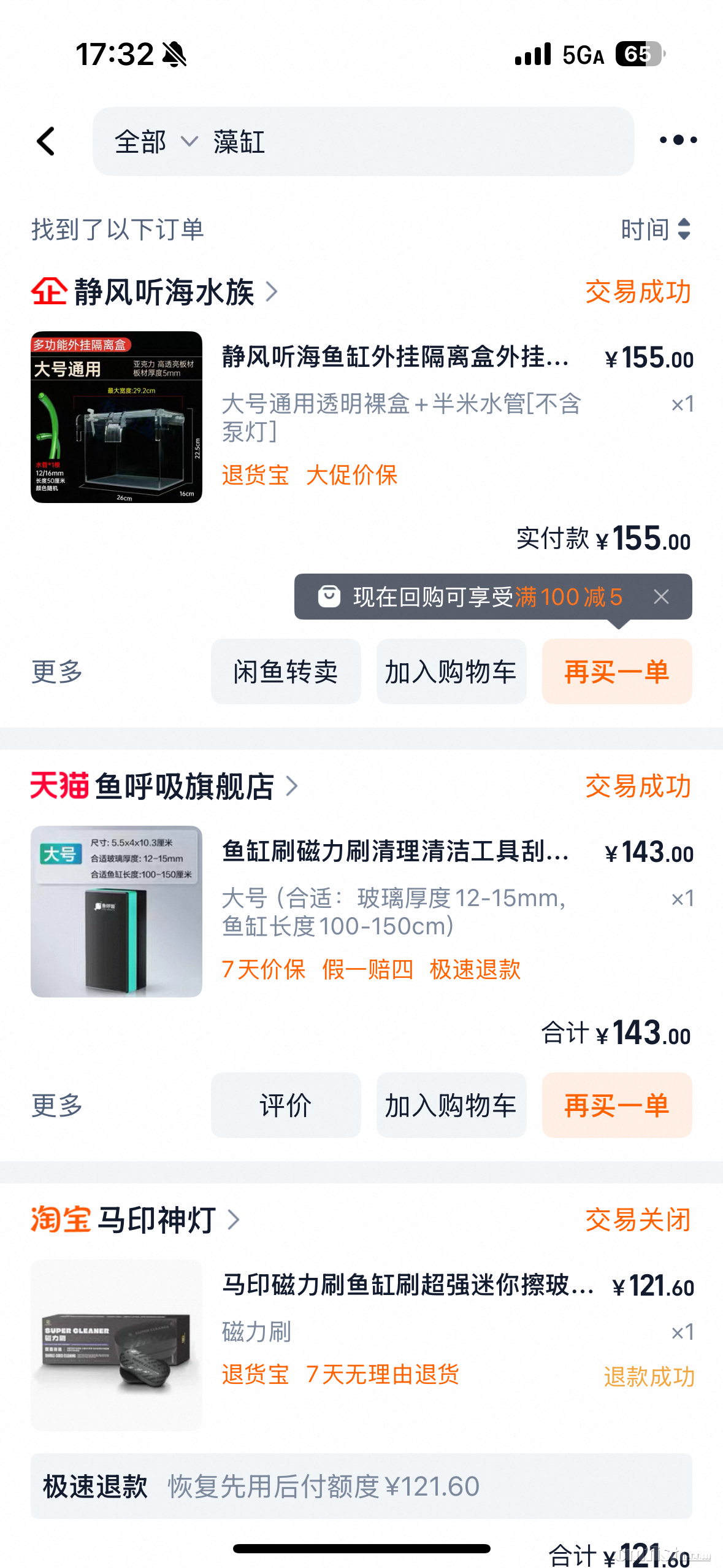This screenshot has width=723, height=1568.
Task: Sort orders by 时间
Action: pos(655,229)
